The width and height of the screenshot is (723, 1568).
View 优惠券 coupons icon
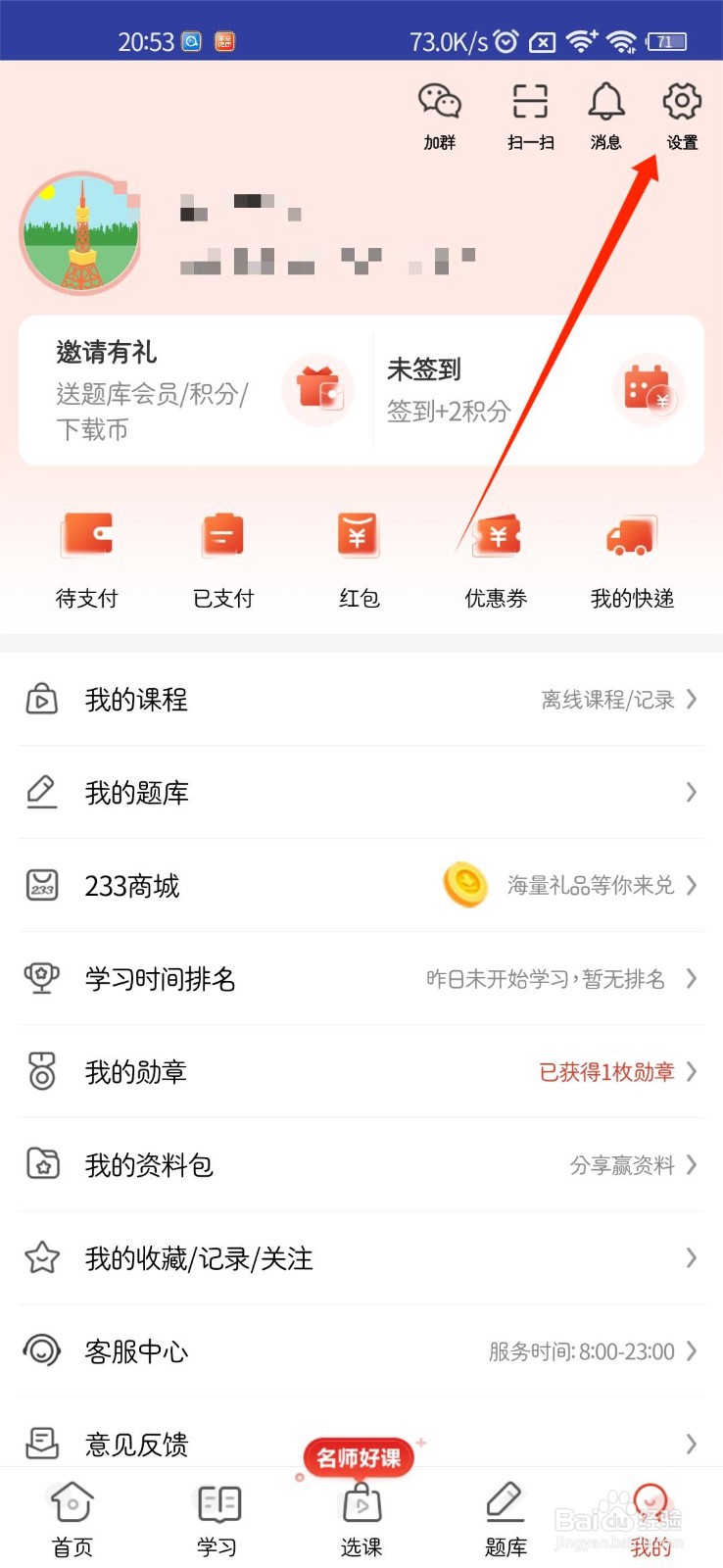pyautogui.click(x=496, y=536)
